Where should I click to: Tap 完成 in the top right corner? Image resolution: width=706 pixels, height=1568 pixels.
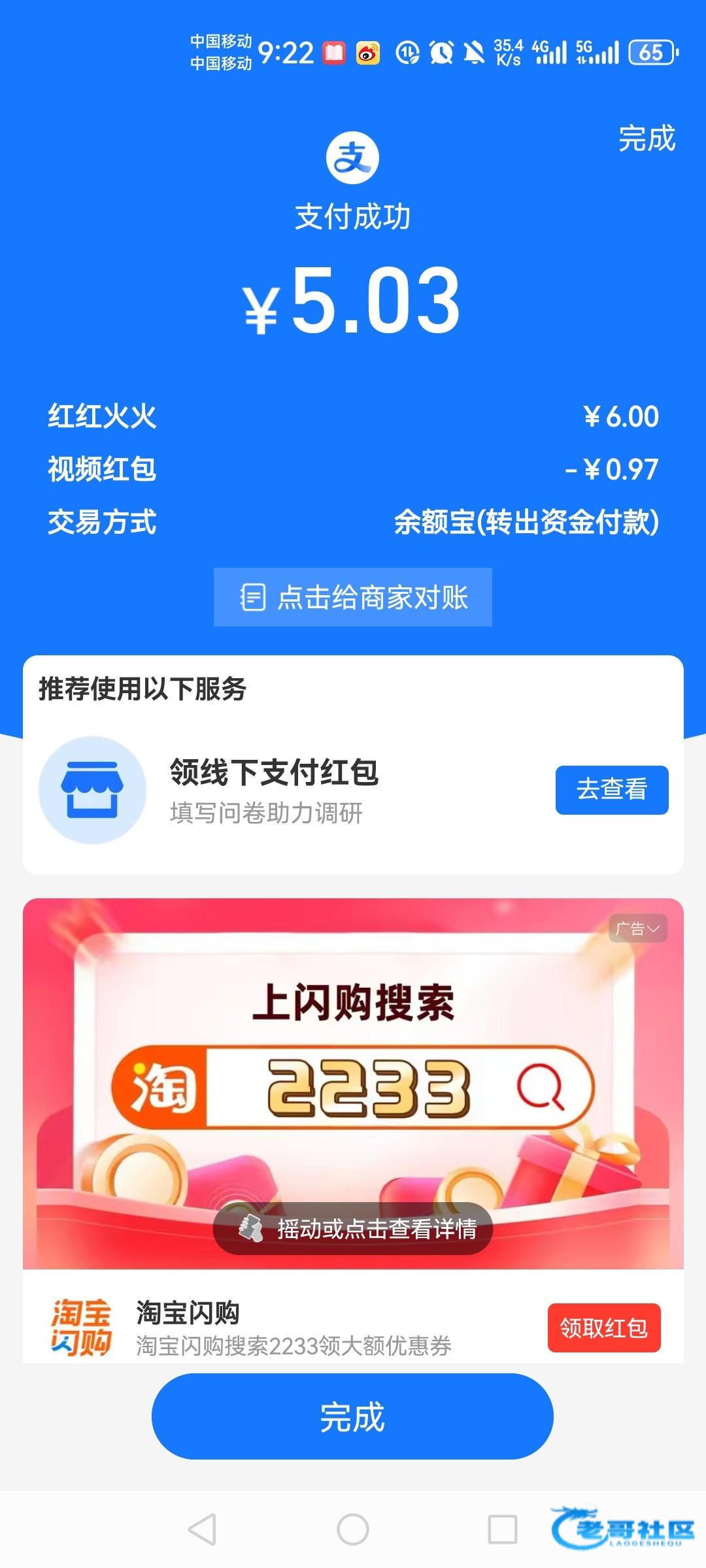click(647, 139)
